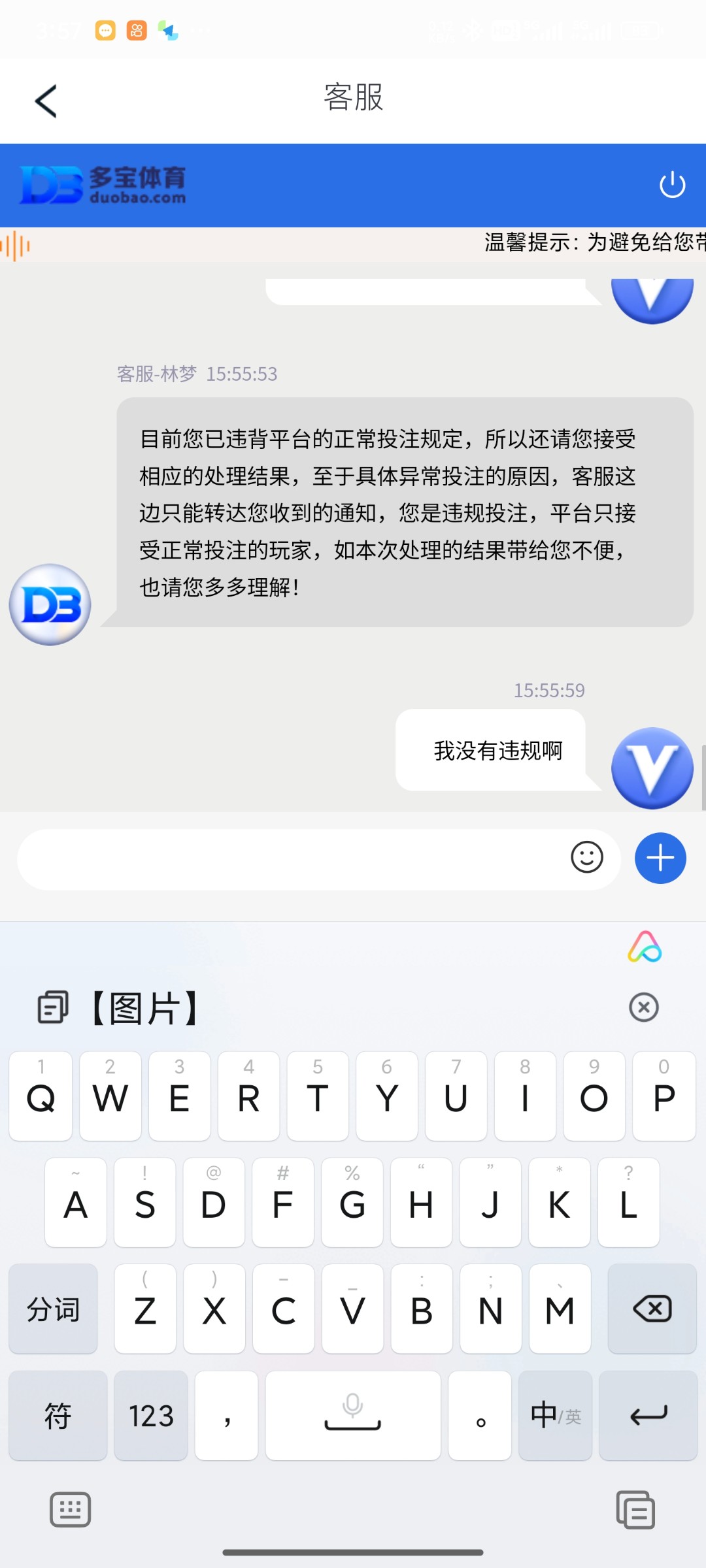Viewport: 706px width, 1568px height.
Task: Tap the backspace key
Action: click(652, 1309)
